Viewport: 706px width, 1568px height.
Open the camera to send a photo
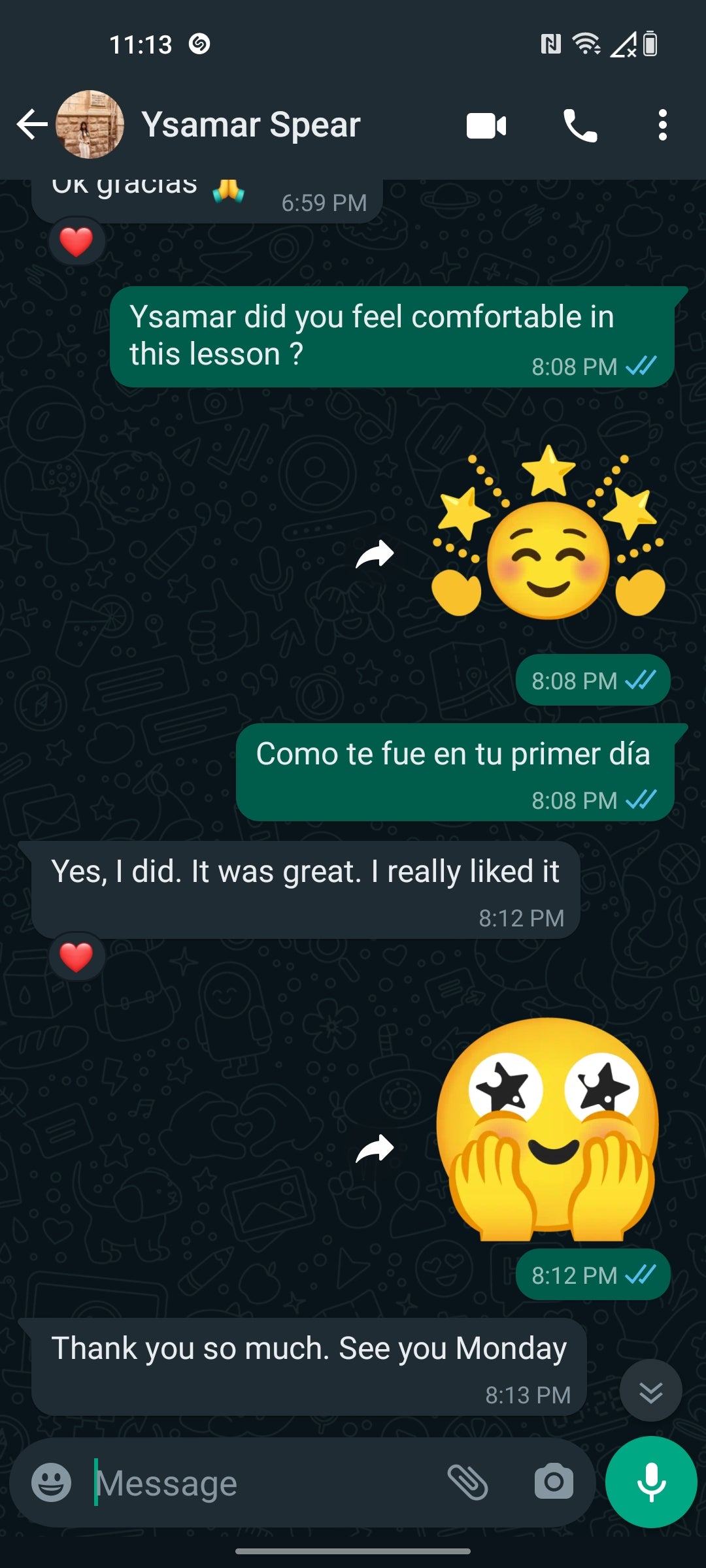[x=554, y=1482]
